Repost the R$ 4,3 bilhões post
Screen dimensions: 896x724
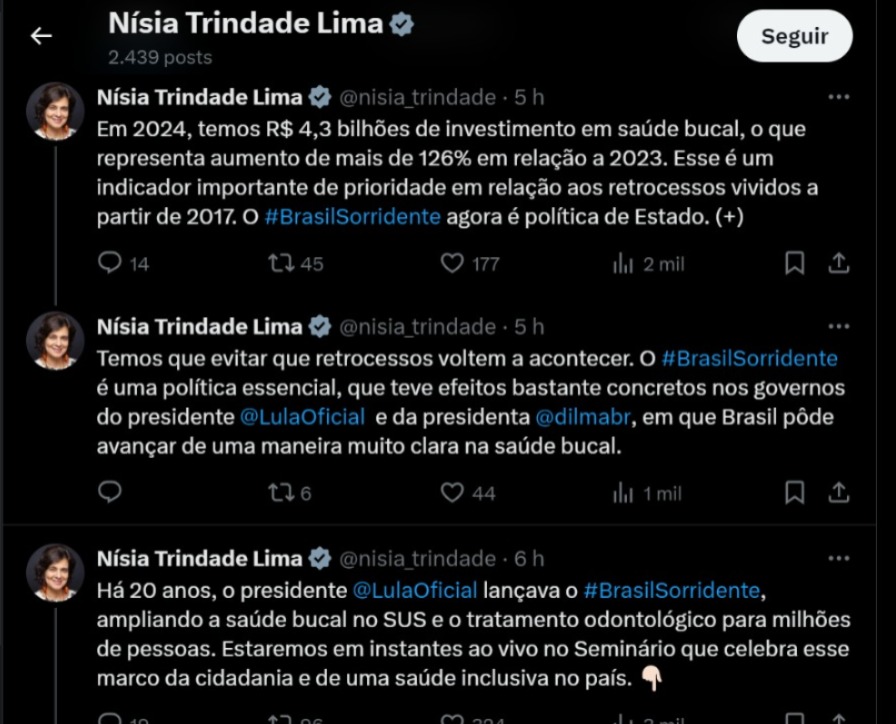pyautogui.click(x=283, y=263)
